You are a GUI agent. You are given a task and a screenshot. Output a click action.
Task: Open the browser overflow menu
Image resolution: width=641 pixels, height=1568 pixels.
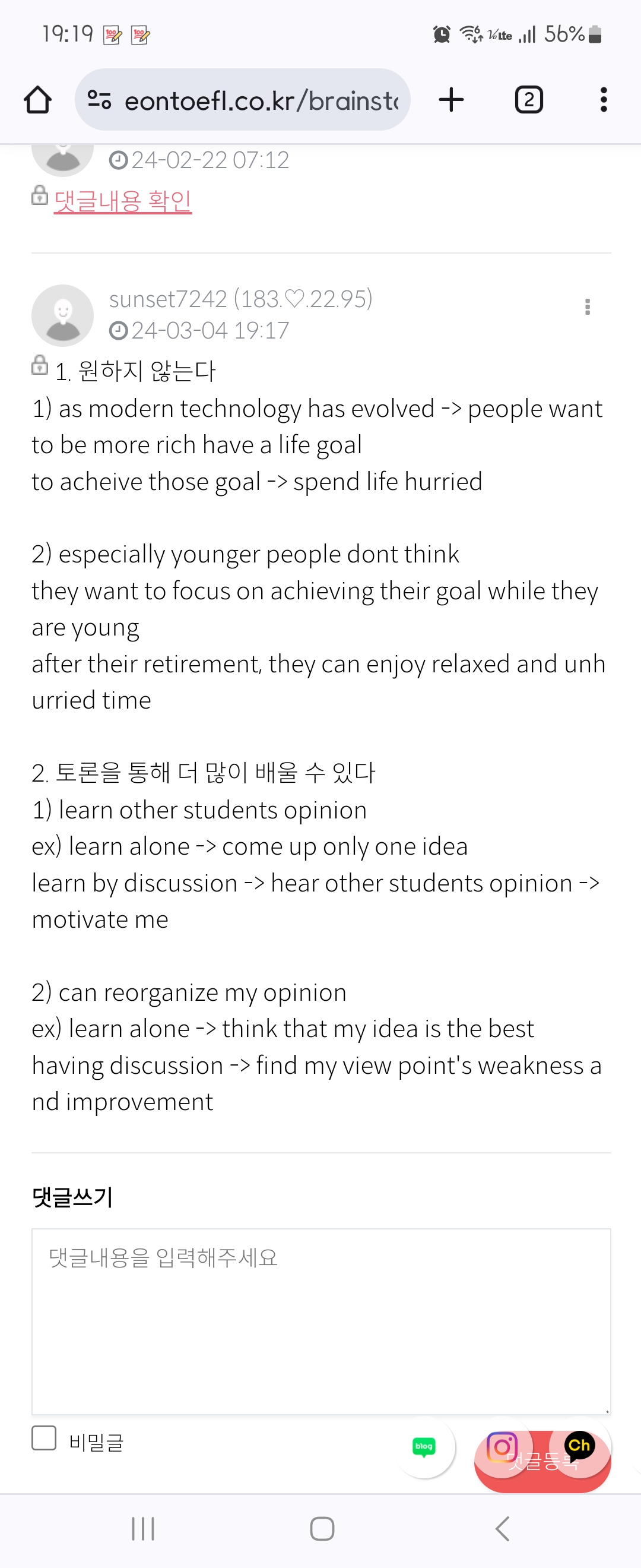pos(603,100)
